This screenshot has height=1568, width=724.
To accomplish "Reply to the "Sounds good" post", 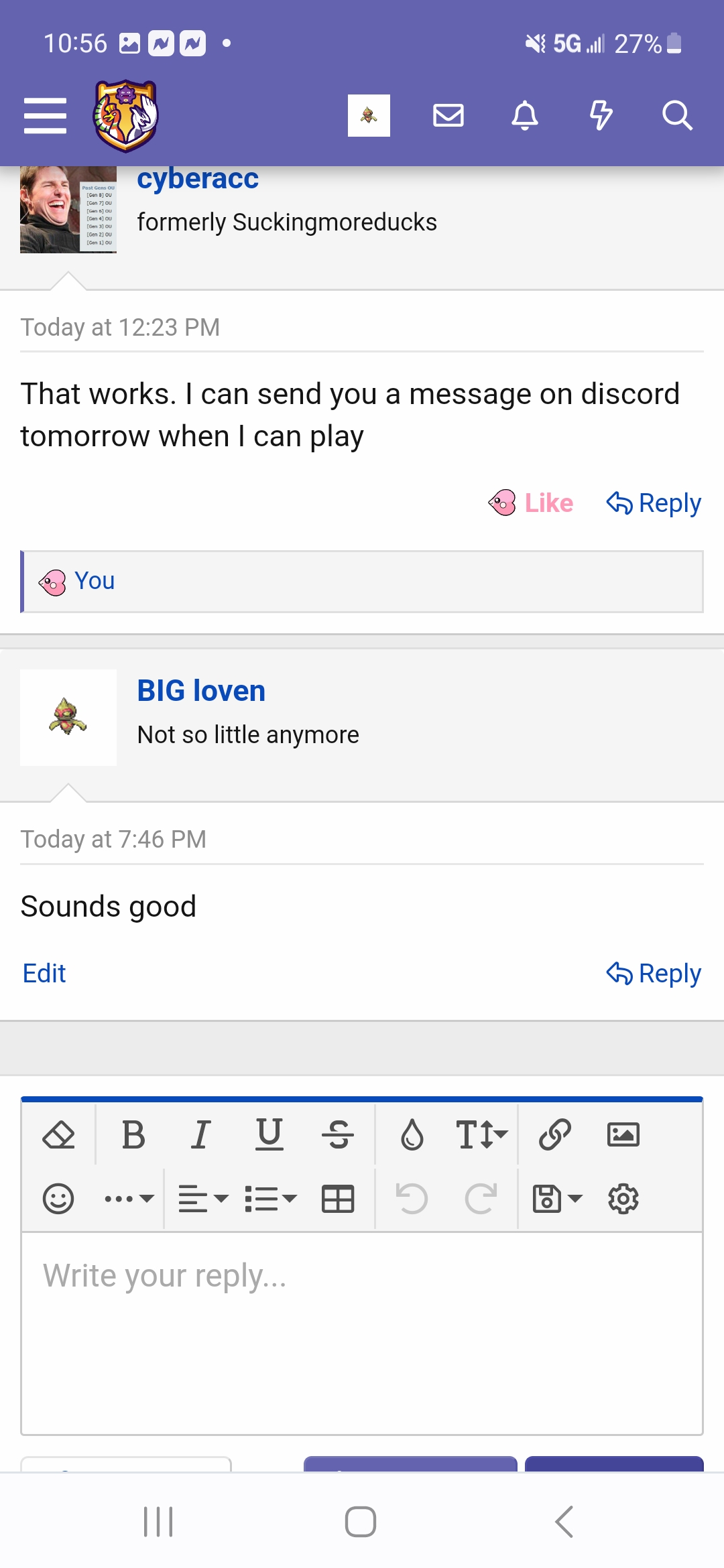I will [654, 973].
